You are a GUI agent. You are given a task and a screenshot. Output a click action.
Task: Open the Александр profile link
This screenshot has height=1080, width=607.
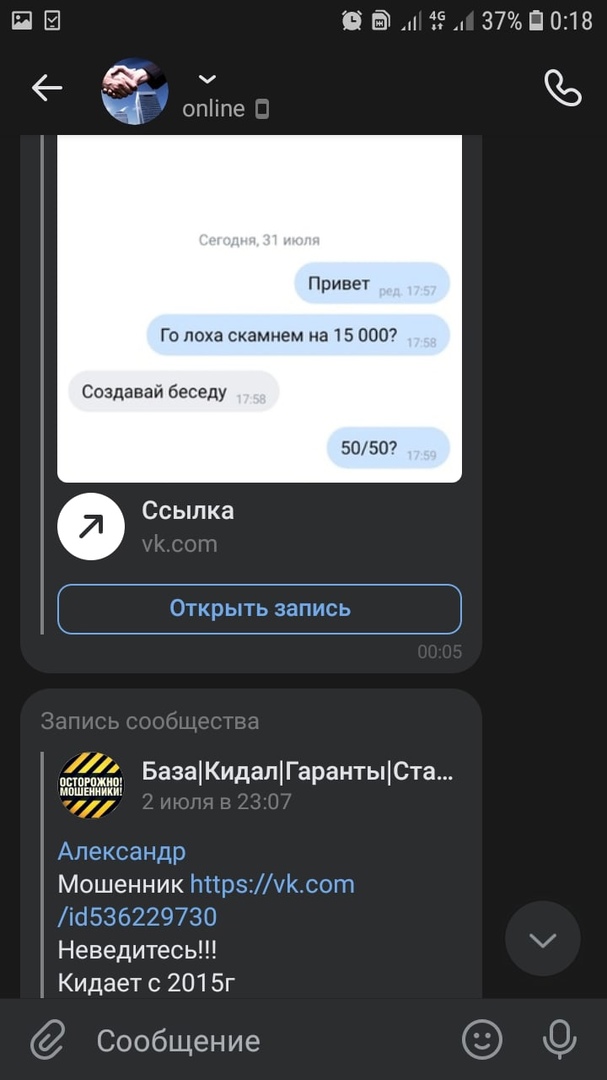(121, 851)
